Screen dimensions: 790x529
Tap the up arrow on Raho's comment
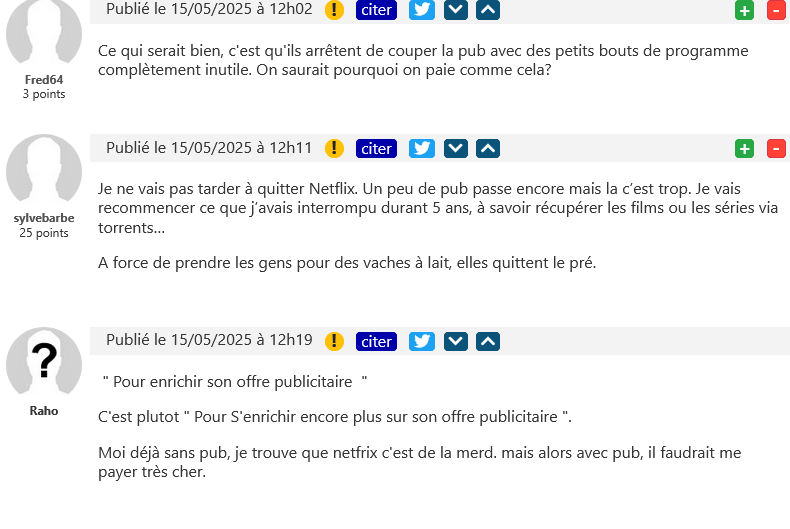(487, 341)
